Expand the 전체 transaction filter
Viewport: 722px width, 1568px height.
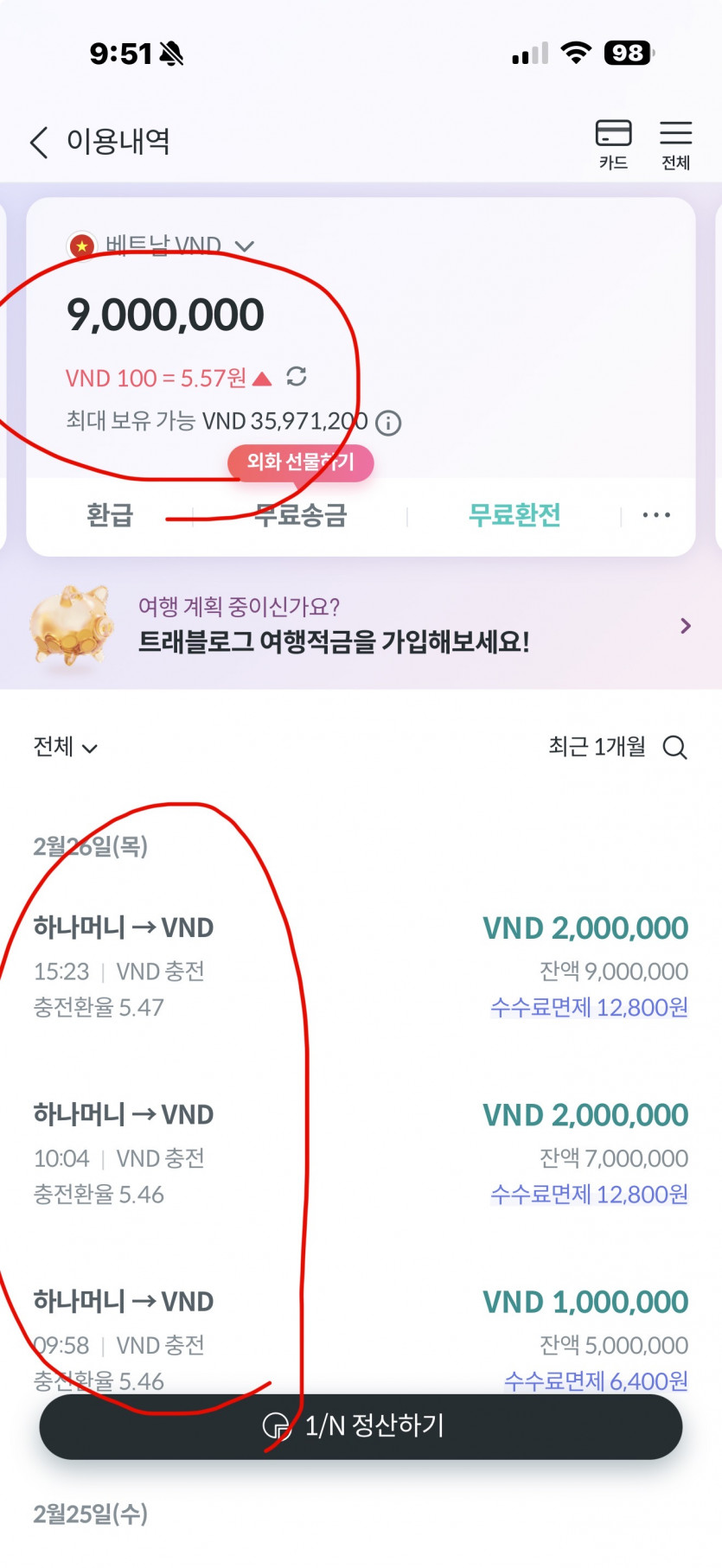[x=66, y=747]
